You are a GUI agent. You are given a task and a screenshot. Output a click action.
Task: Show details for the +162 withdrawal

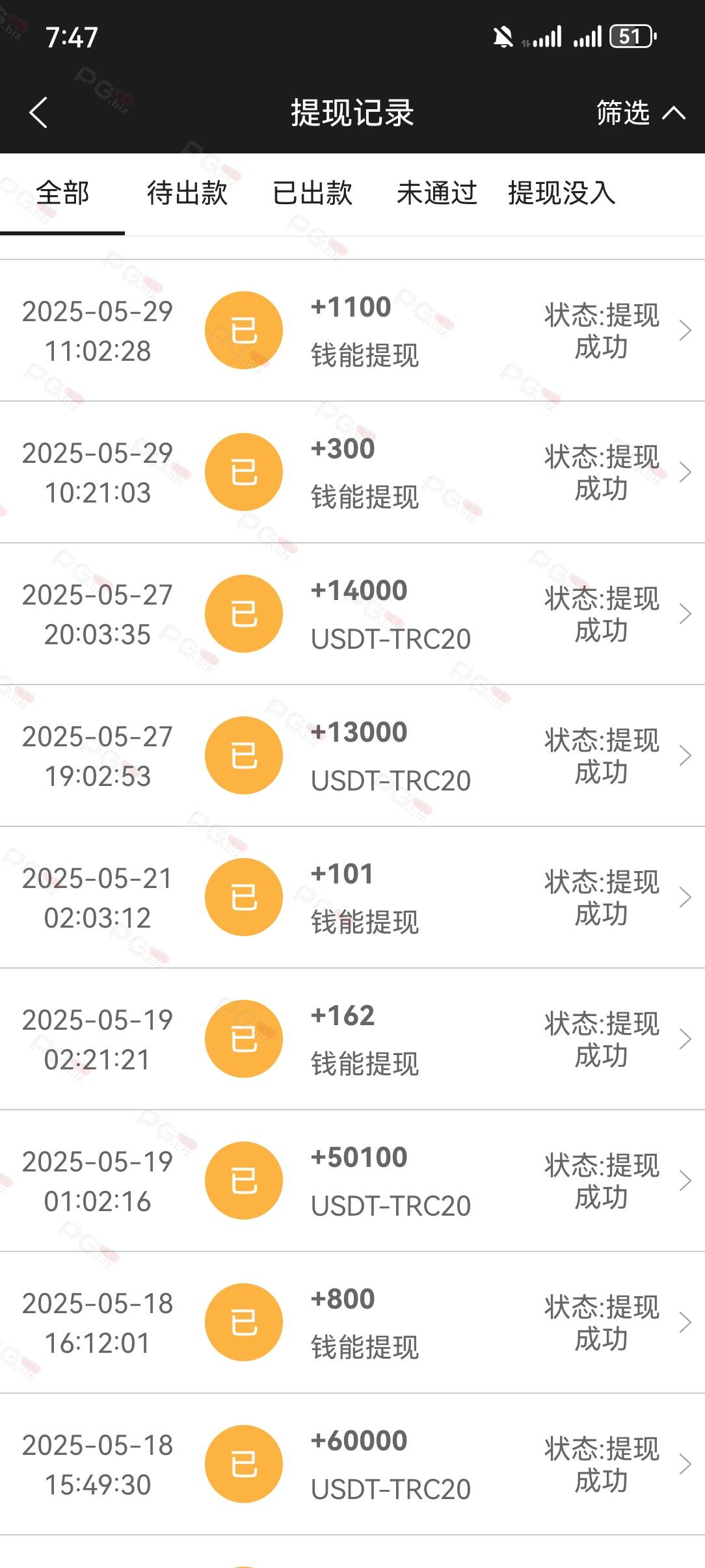pyautogui.click(x=352, y=1039)
